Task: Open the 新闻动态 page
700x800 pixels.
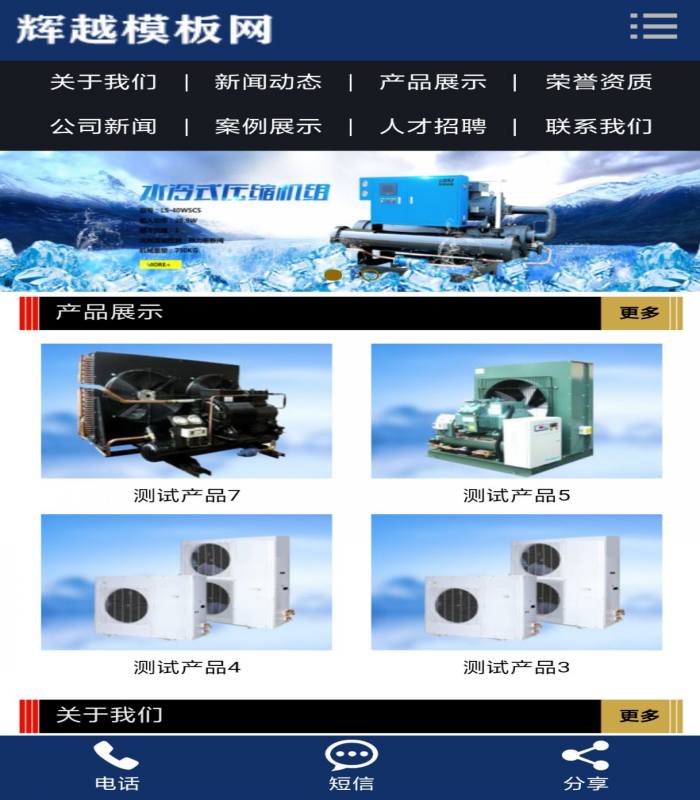Action: [268, 82]
